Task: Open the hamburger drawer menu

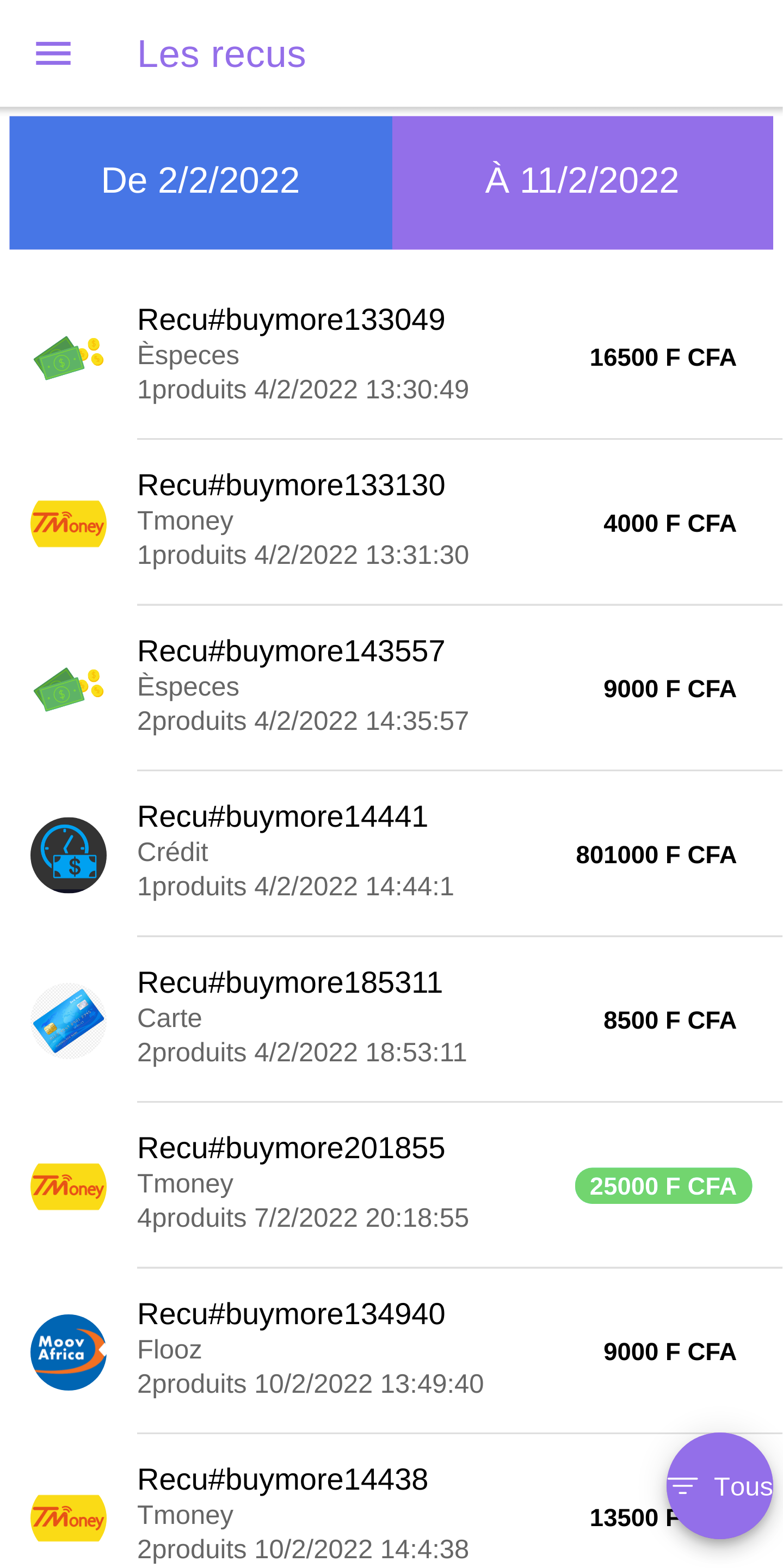Action: [53, 53]
